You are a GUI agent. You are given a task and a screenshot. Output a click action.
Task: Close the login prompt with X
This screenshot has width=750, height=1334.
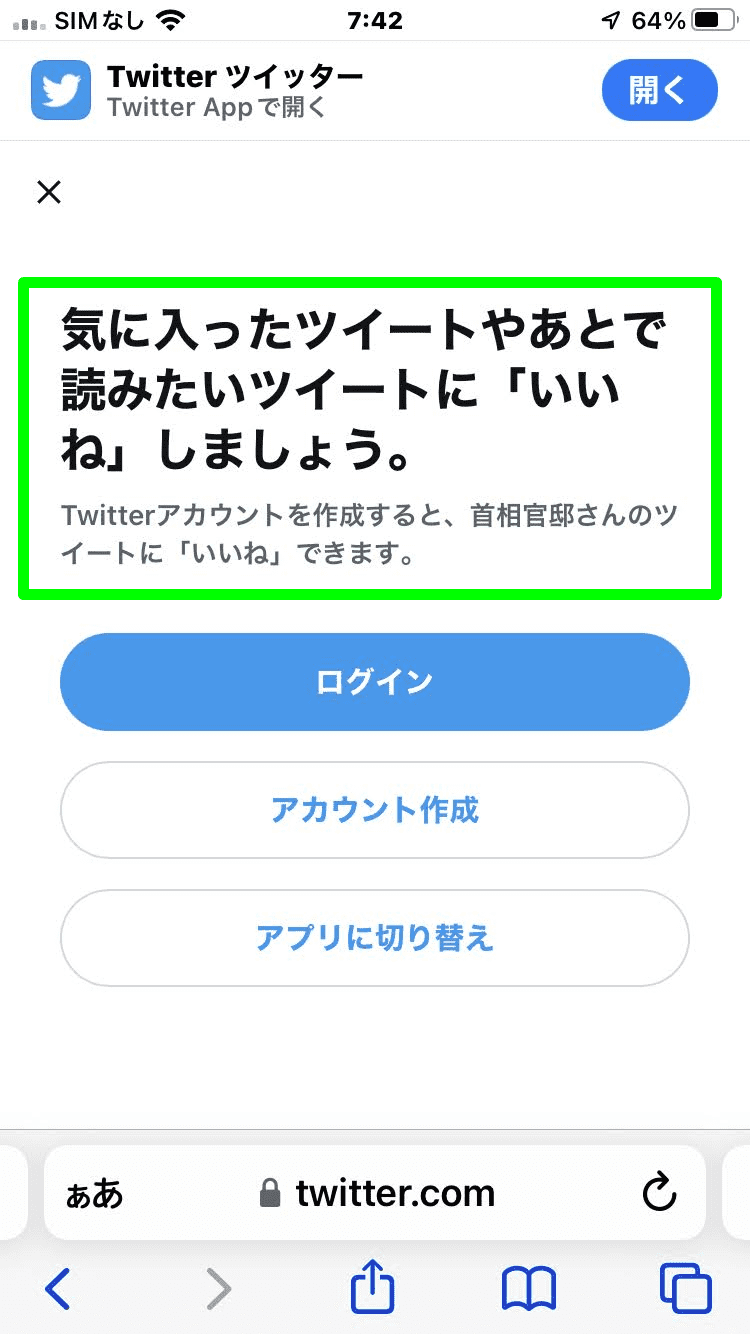click(49, 192)
